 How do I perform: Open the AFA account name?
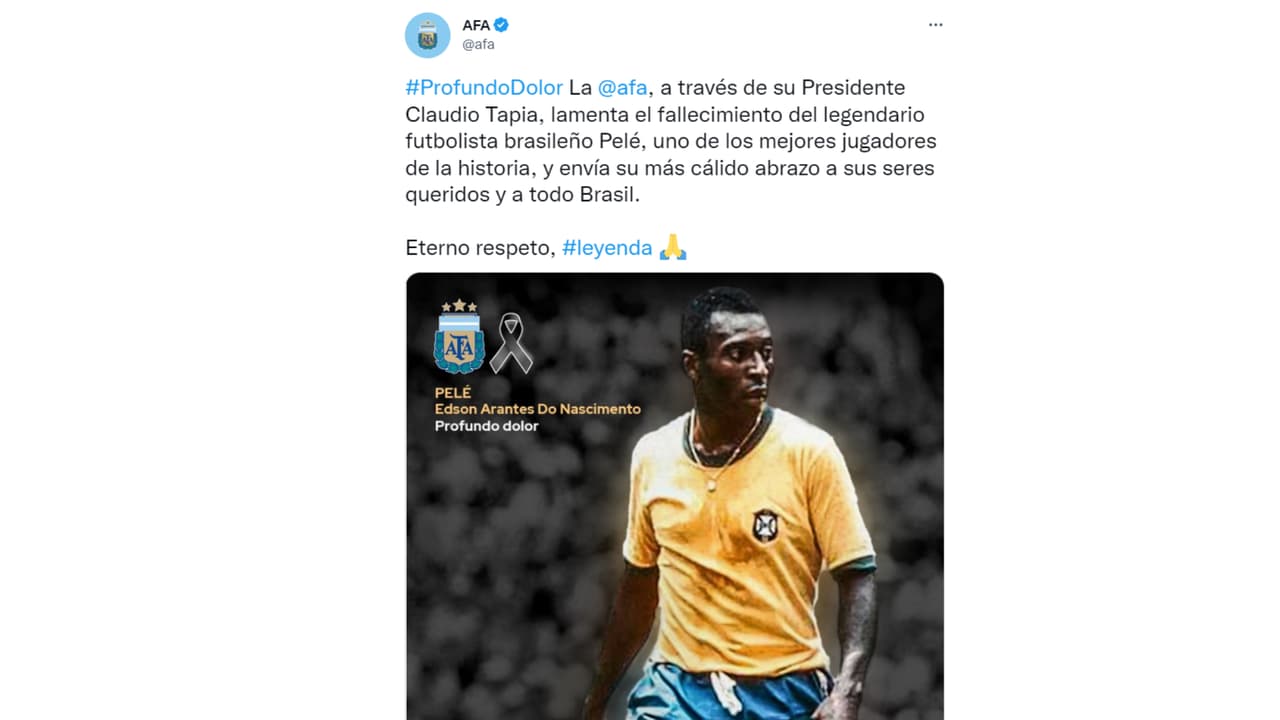point(476,25)
